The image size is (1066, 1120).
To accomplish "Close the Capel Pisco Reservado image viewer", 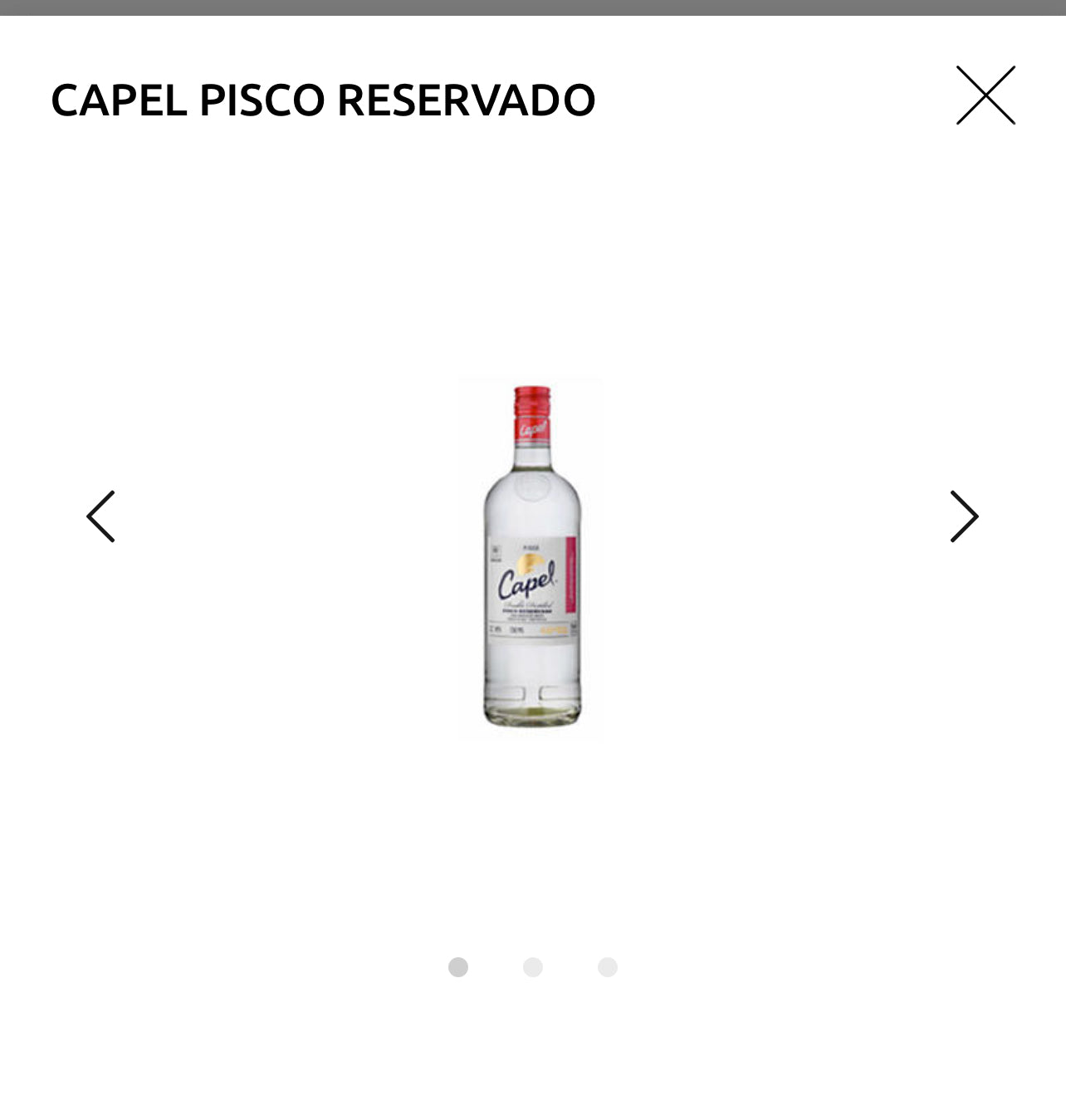I will click(x=985, y=95).
